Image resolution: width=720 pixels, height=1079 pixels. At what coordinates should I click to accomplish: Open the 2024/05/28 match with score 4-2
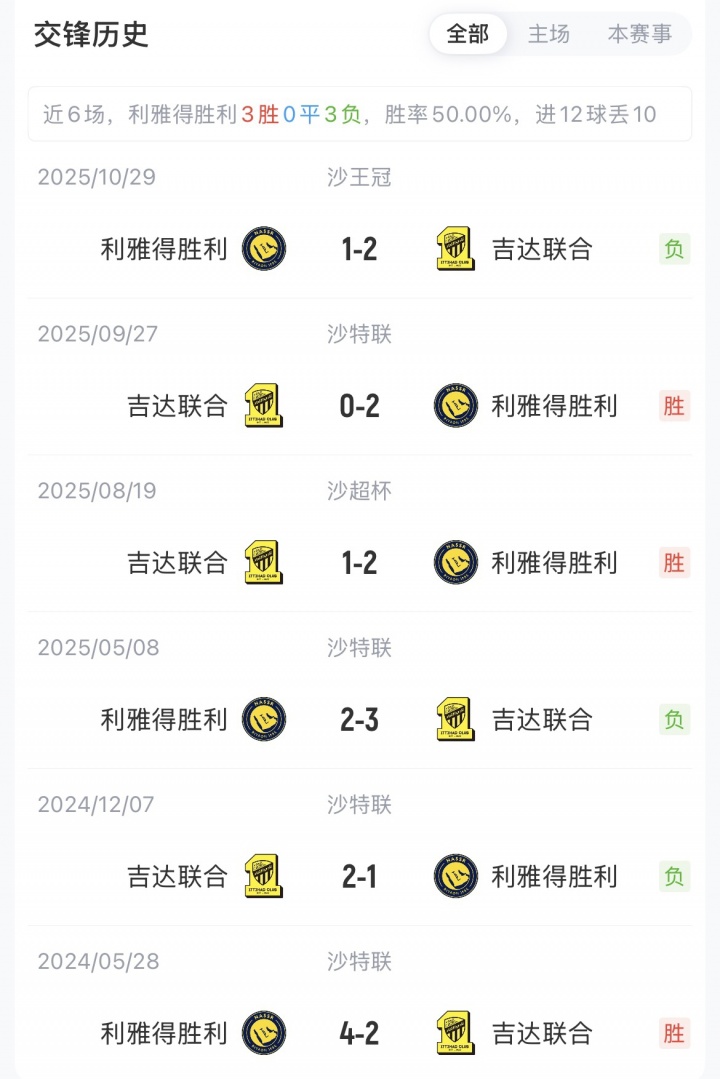coord(359,1033)
